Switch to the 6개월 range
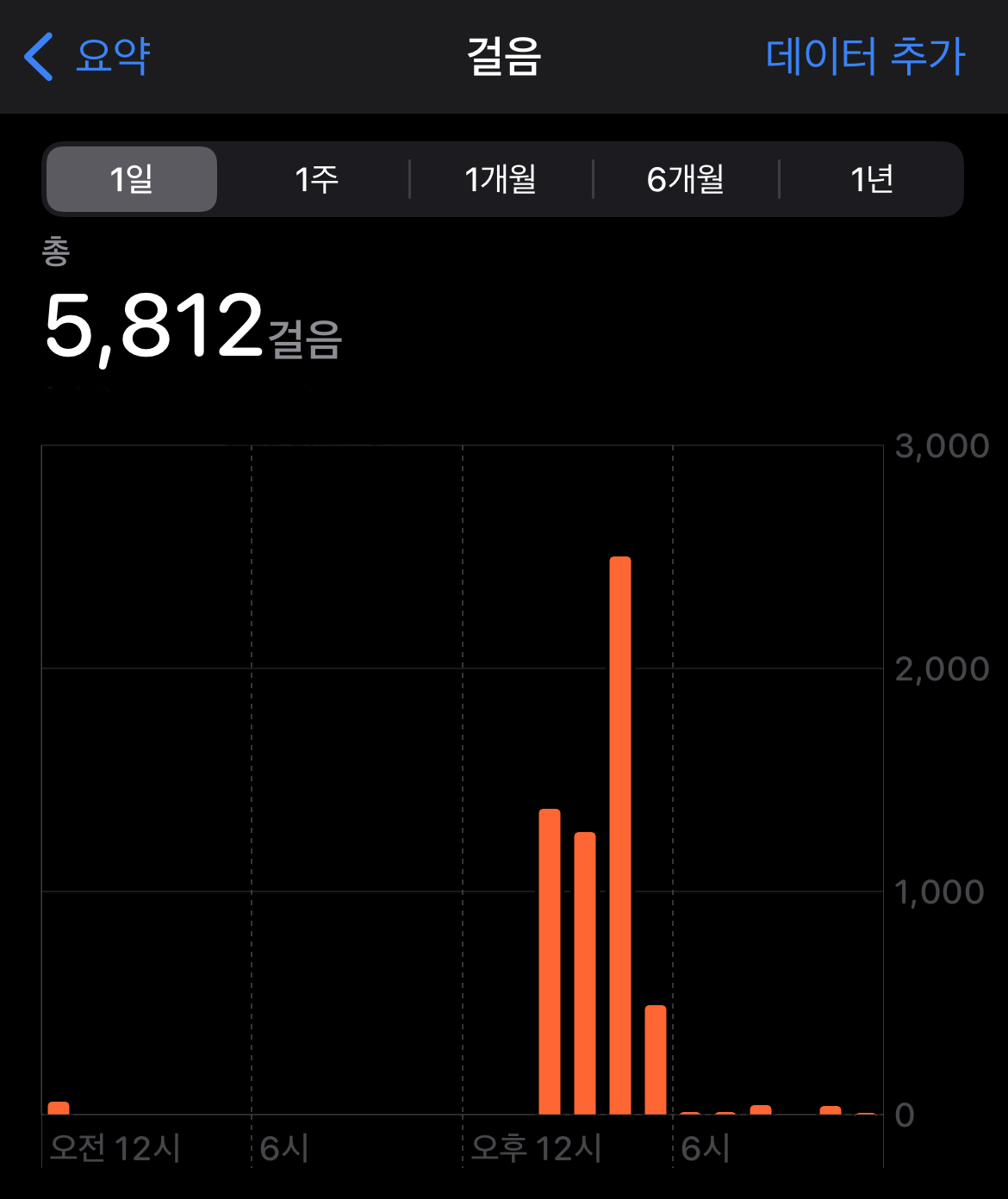 [686, 179]
